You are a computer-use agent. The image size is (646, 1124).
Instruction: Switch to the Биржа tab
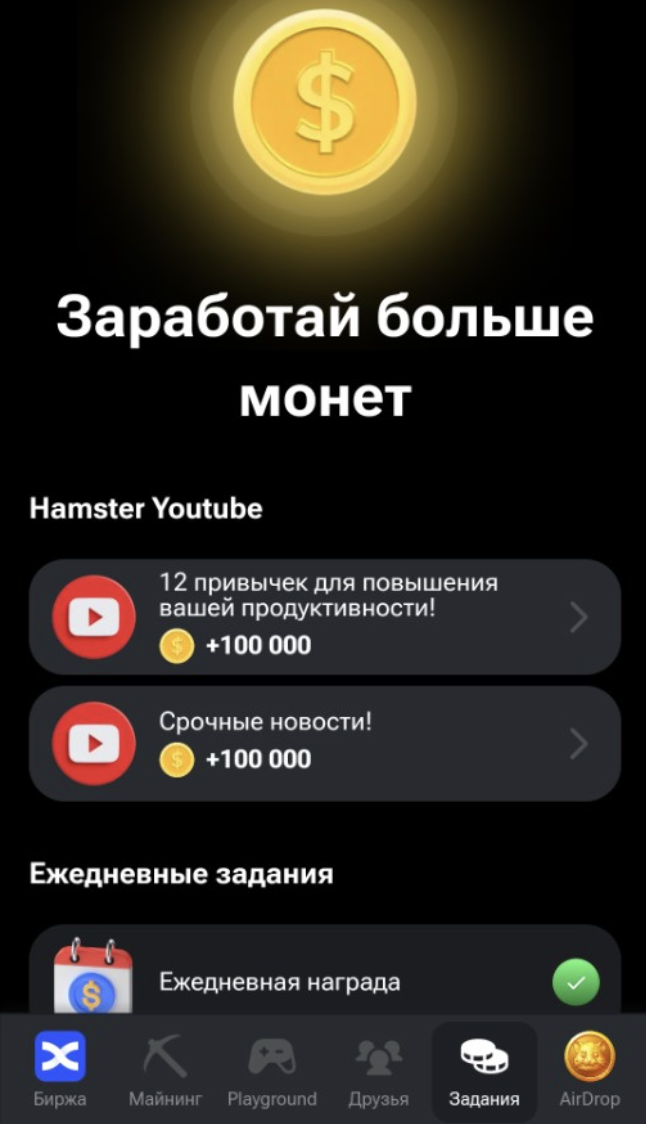pyautogui.click(x=60, y=1070)
